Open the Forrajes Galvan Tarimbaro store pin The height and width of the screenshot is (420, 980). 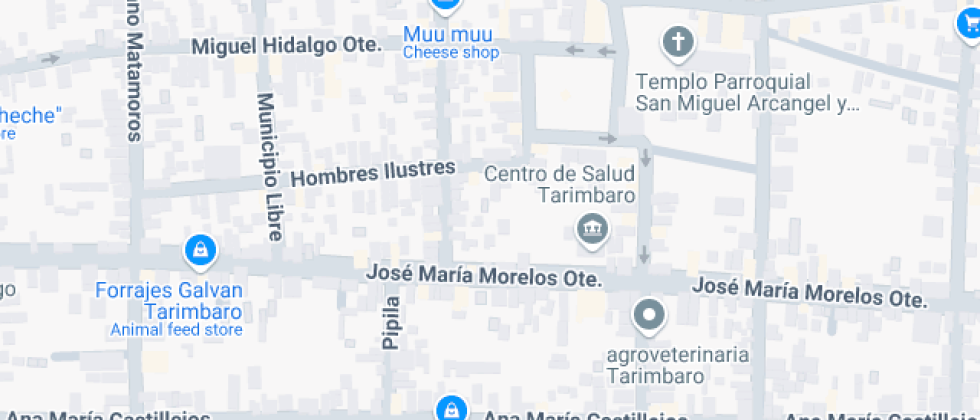click(201, 250)
